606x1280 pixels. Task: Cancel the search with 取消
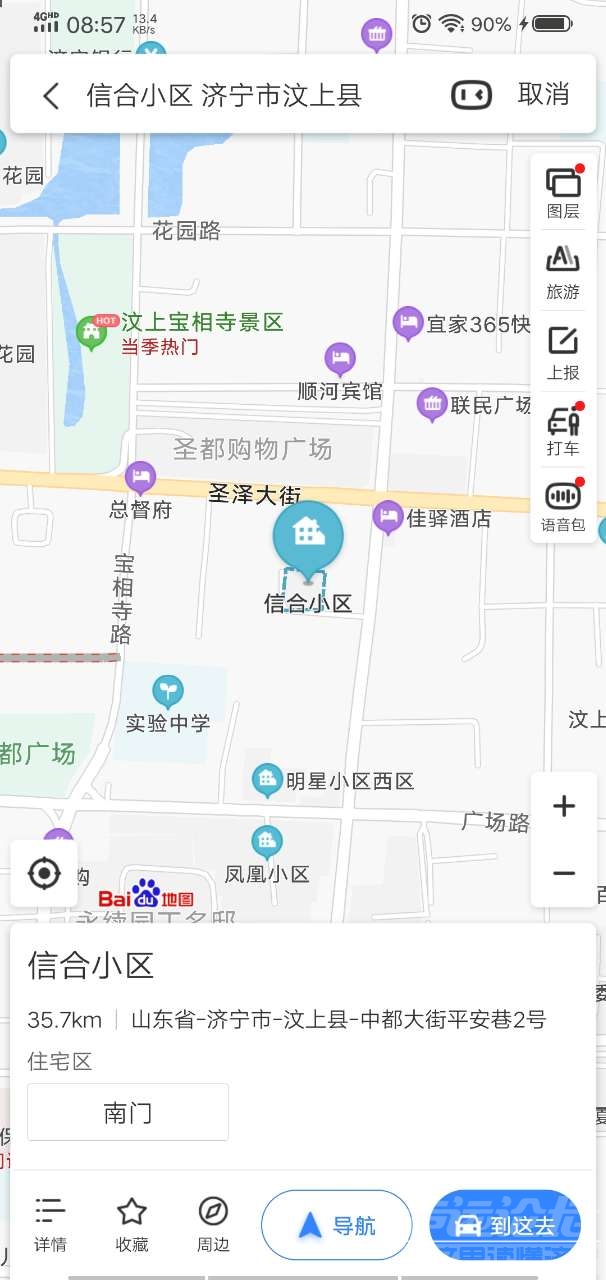tap(543, 95)
